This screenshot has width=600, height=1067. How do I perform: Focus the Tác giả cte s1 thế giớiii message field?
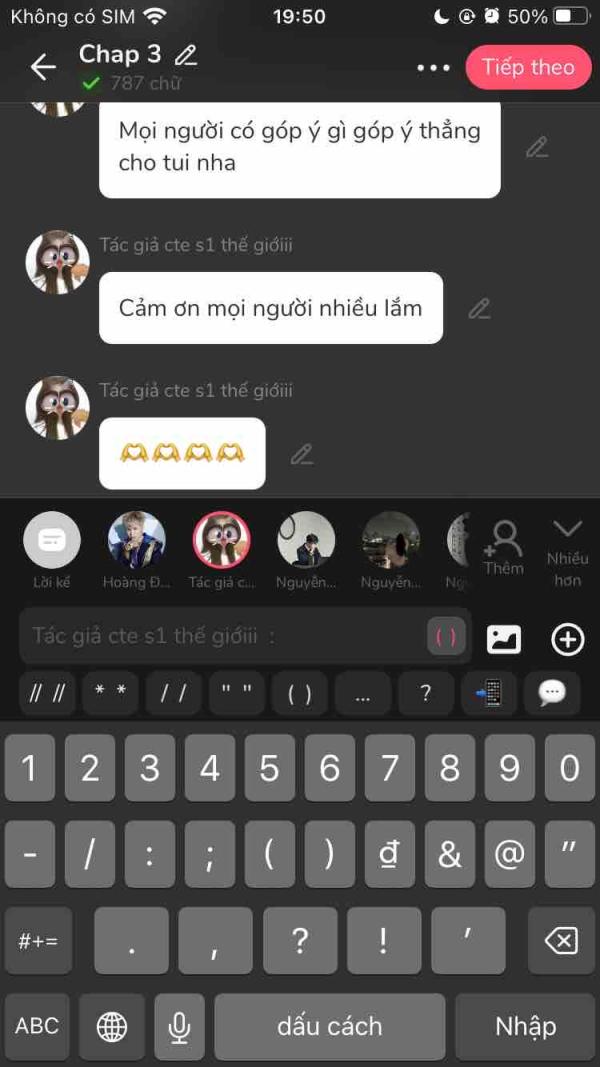[220, 636]
